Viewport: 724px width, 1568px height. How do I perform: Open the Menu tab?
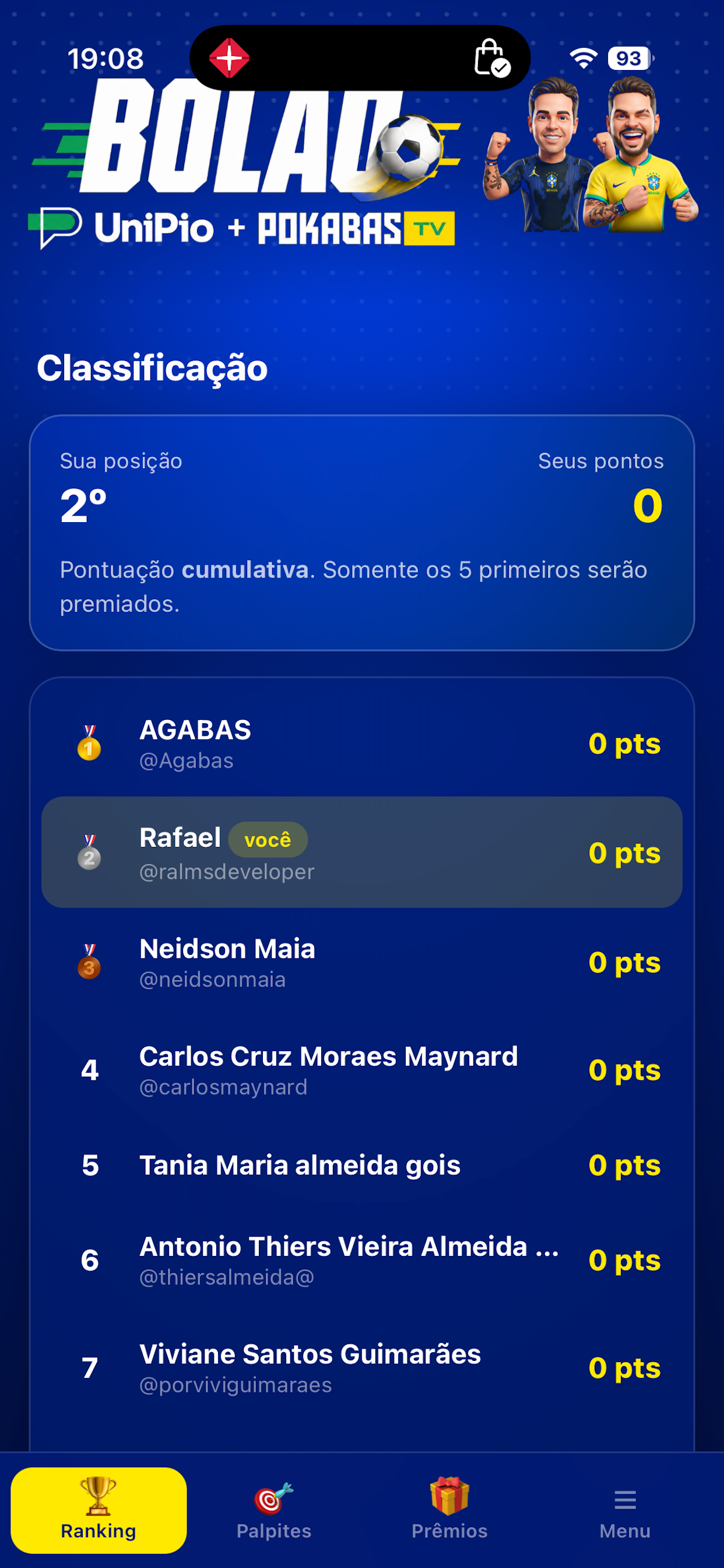625,1510
